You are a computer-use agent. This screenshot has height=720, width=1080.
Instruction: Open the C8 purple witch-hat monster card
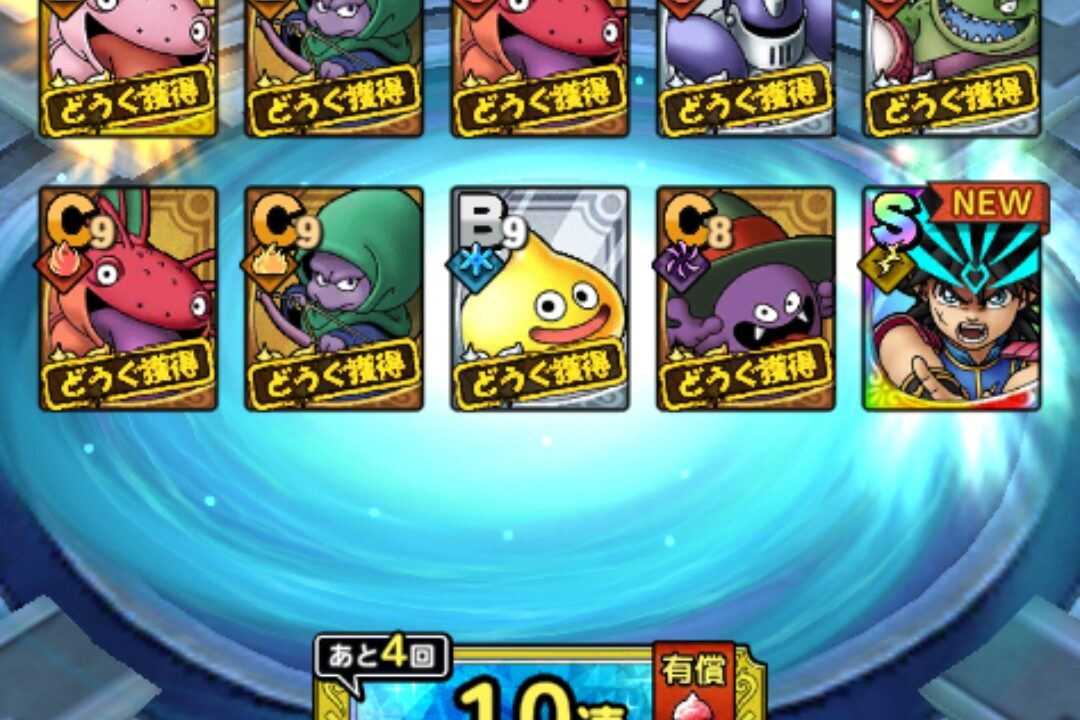[x=746, y=300]
